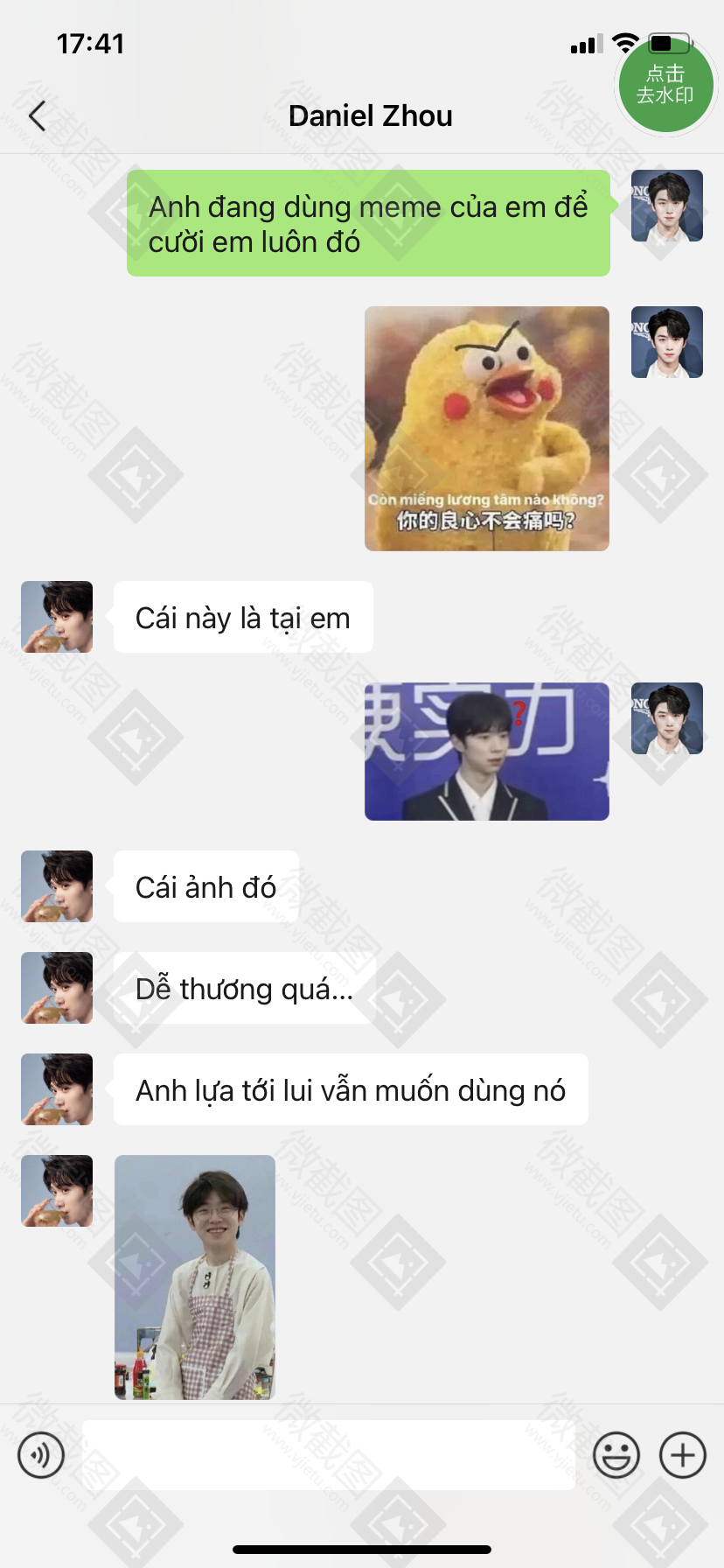This screenshot has width=724, height=1568.
Task: Focus the message text field
Action: pos(329,1455)
